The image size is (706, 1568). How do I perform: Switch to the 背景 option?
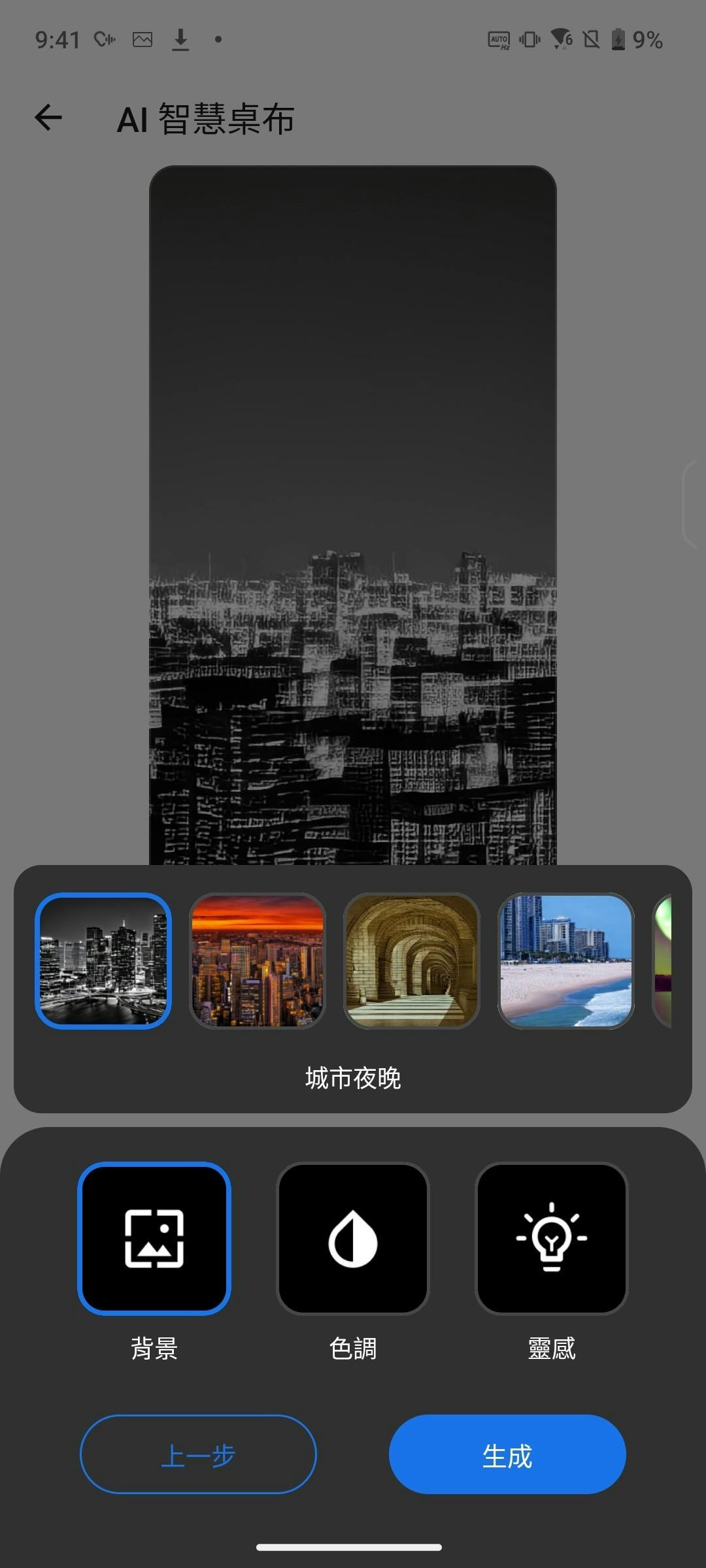(x=154, y=1238)
